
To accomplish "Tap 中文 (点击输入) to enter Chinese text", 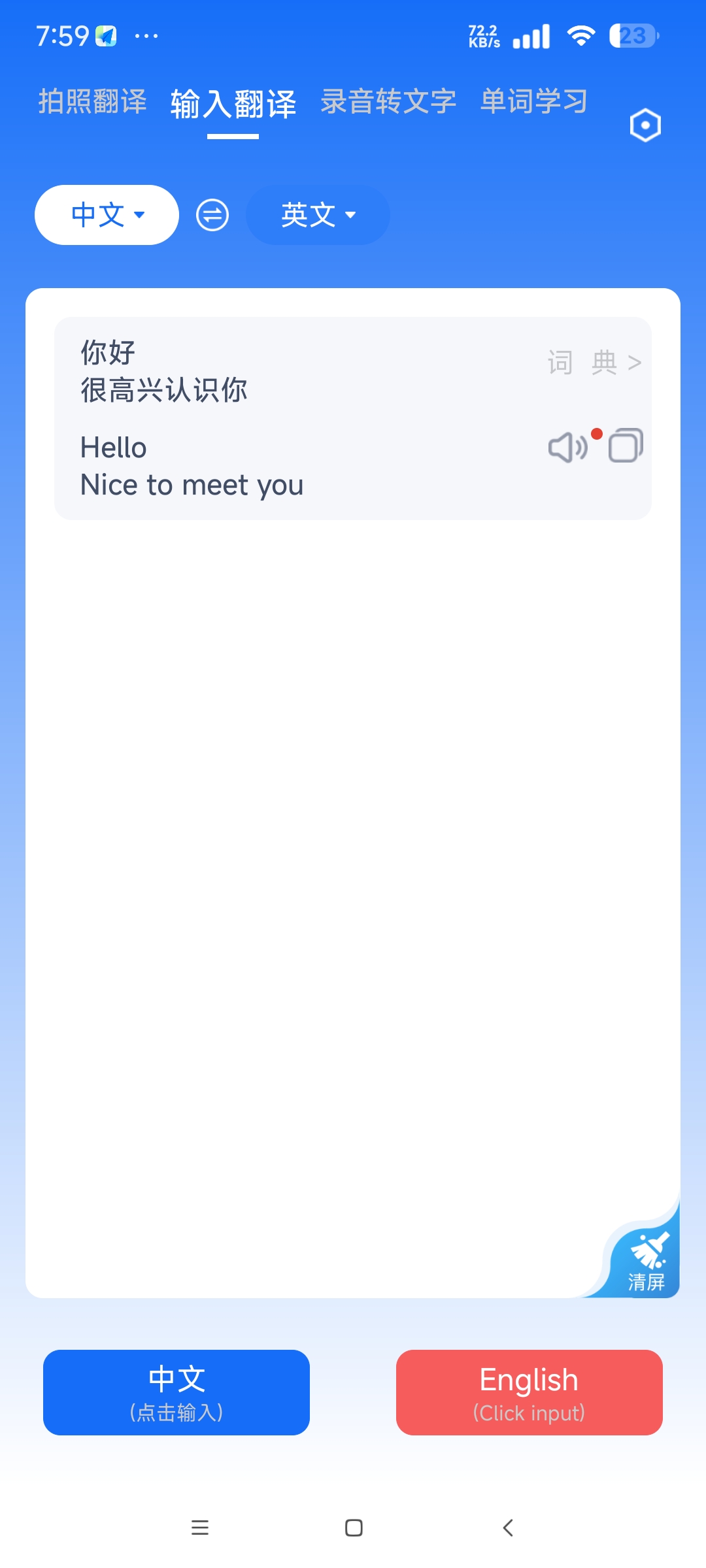I will (x=176, y=1392).
